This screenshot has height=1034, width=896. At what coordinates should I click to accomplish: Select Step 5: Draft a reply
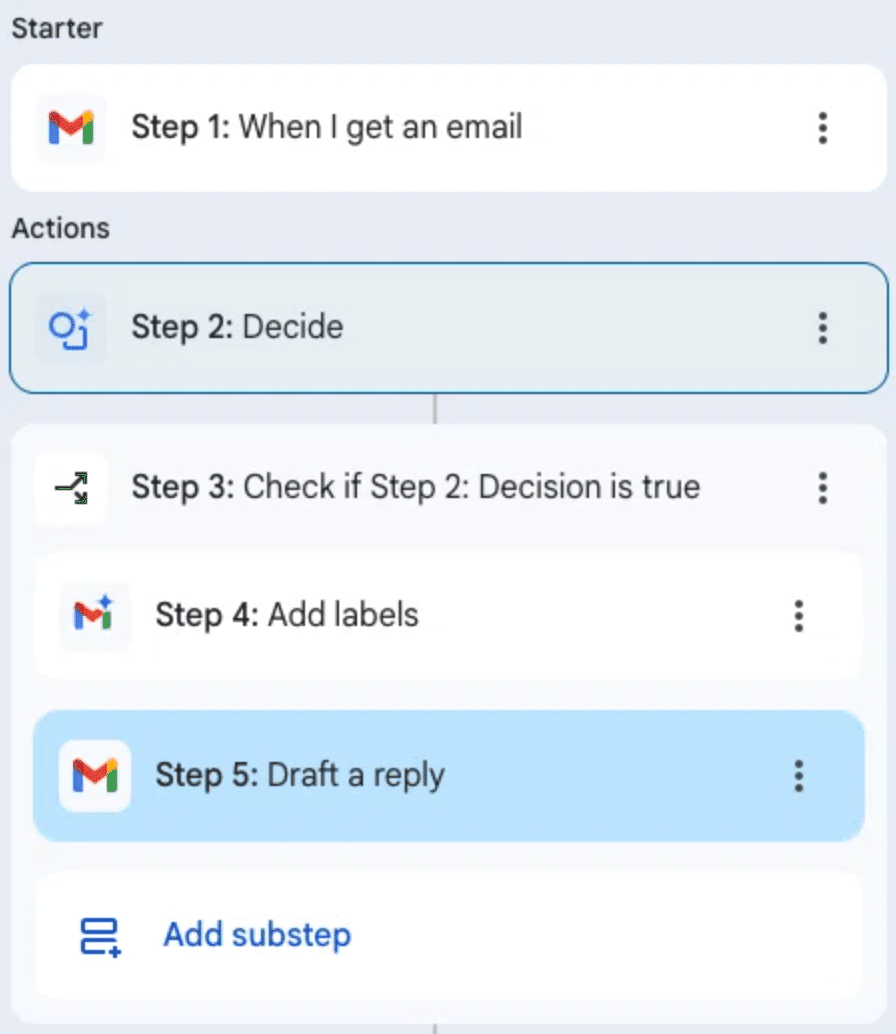300,775
